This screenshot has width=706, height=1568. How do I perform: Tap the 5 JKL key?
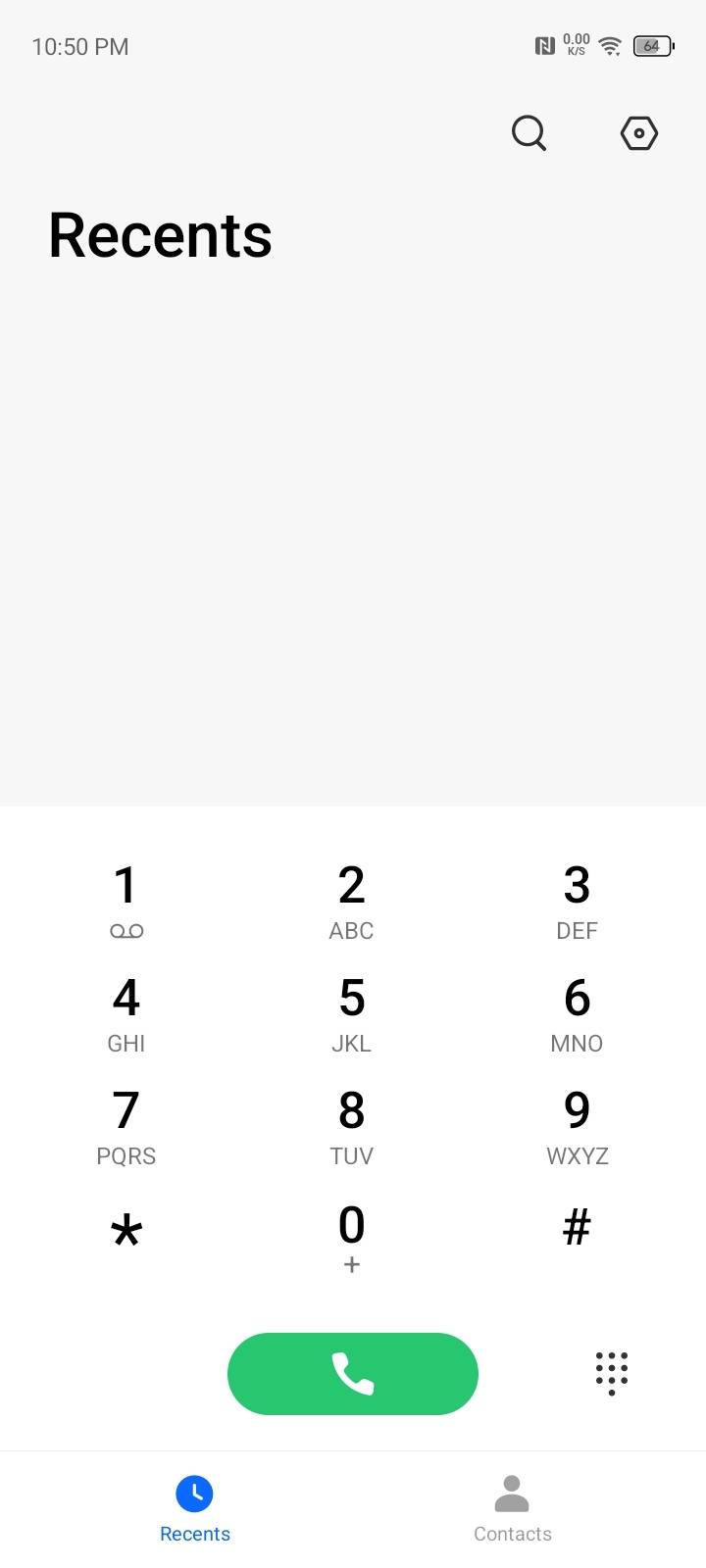(352, 1012)
